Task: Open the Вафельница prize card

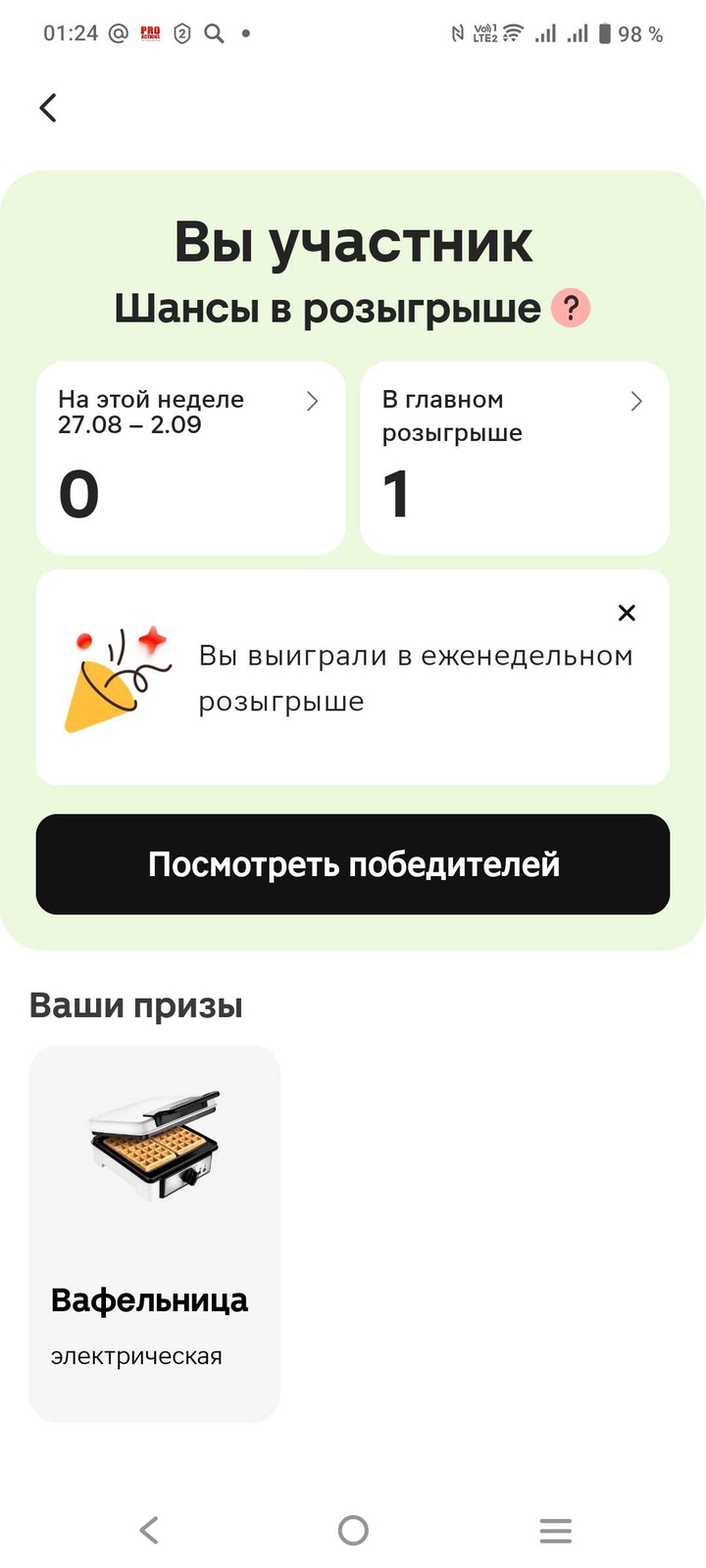Action: 155,1233
